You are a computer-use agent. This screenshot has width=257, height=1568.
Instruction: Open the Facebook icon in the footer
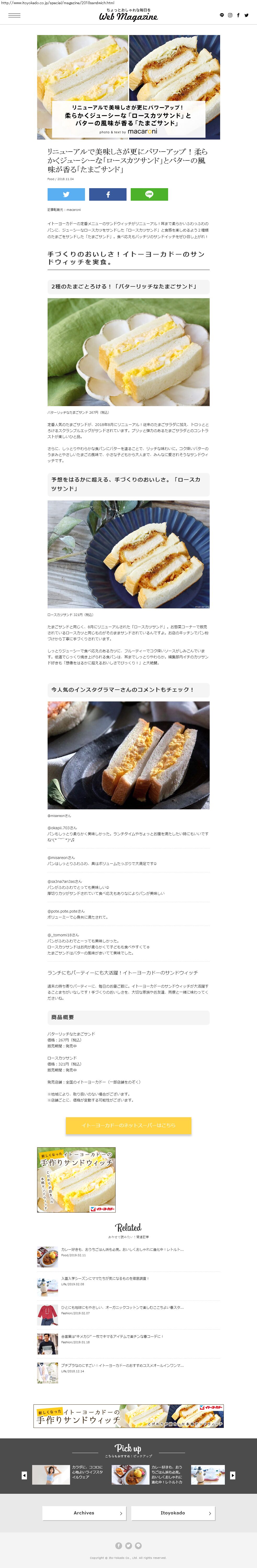(119, 1546)
